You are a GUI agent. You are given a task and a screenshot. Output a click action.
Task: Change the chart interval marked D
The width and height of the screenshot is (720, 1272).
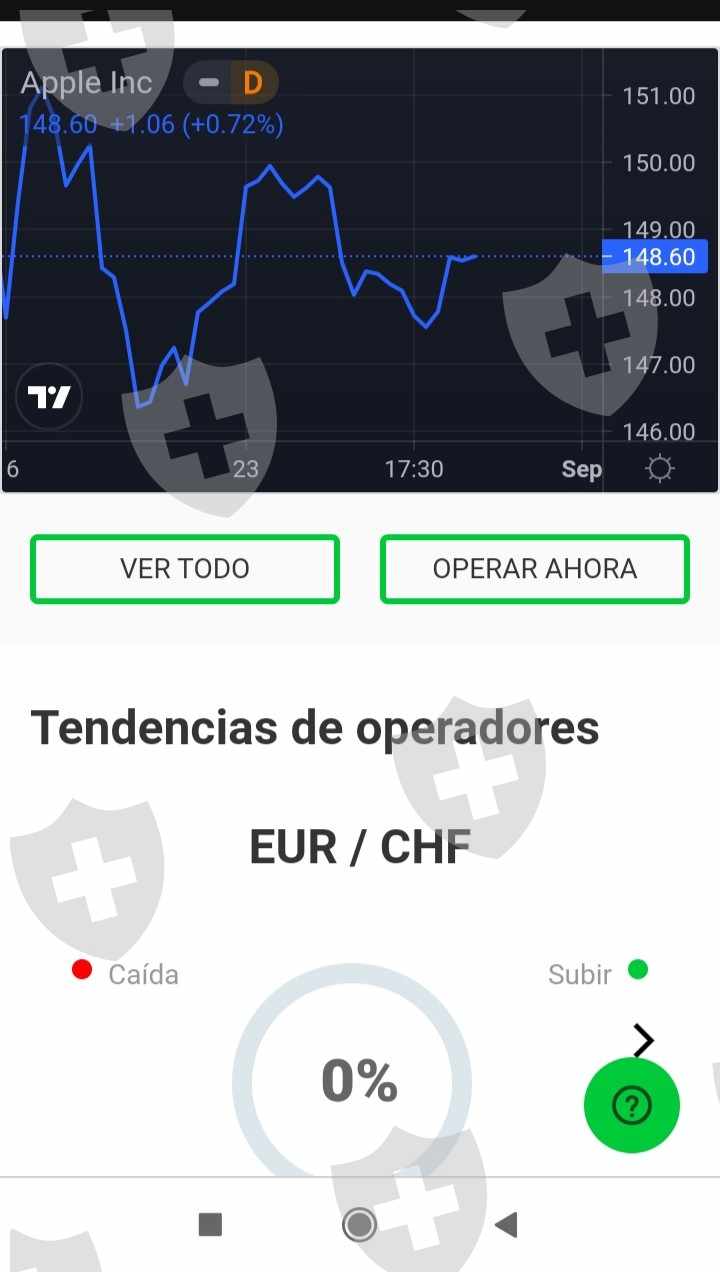pos(252,83)
